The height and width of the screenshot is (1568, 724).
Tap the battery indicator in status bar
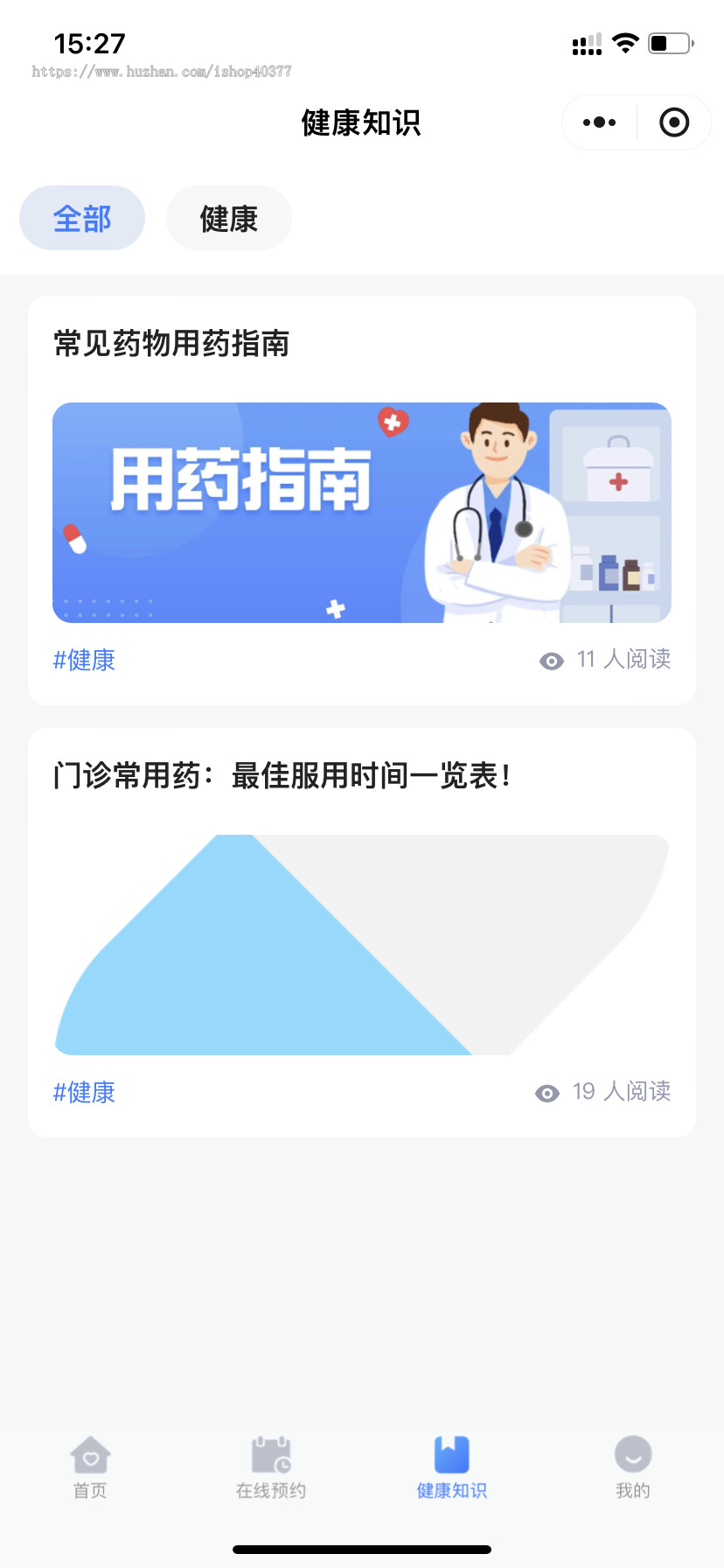click(667, 40)
